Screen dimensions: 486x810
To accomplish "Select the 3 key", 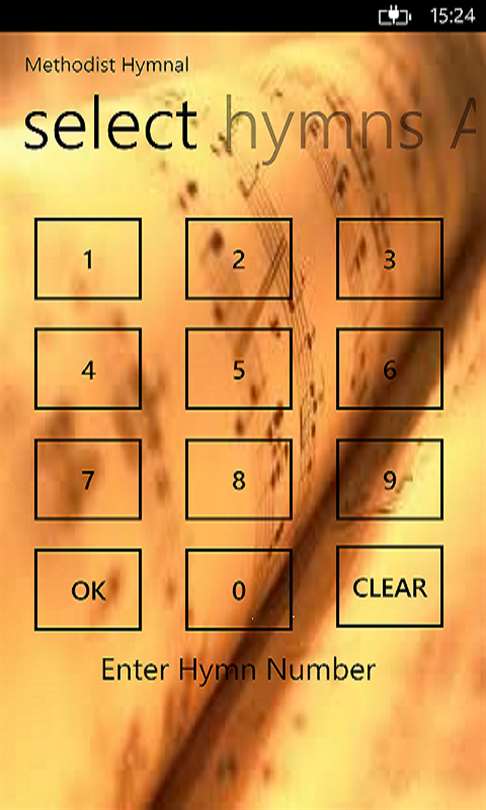I will 389,259.
